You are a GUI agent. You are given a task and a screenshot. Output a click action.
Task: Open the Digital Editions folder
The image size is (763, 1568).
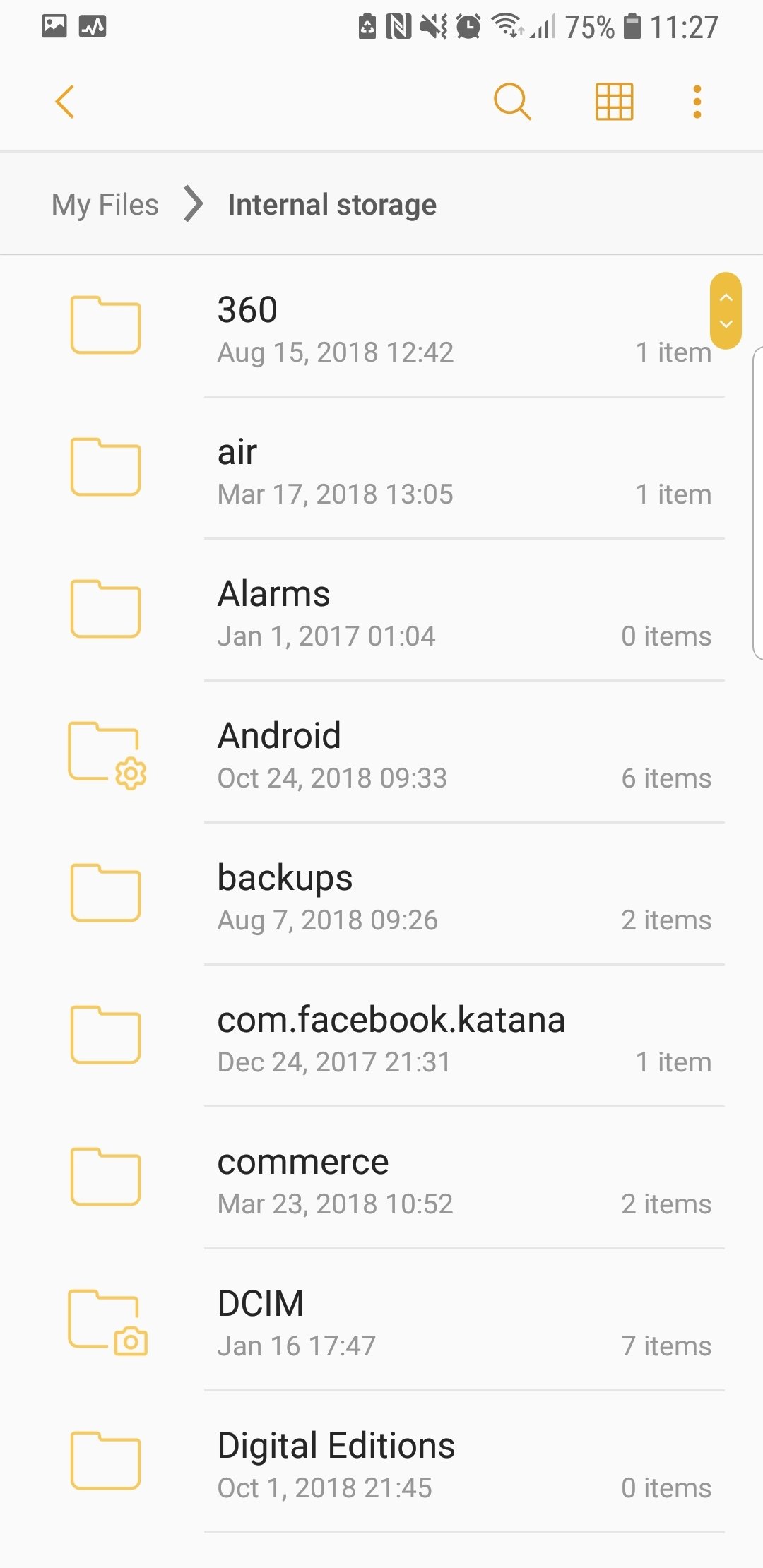pos(381,1462)
